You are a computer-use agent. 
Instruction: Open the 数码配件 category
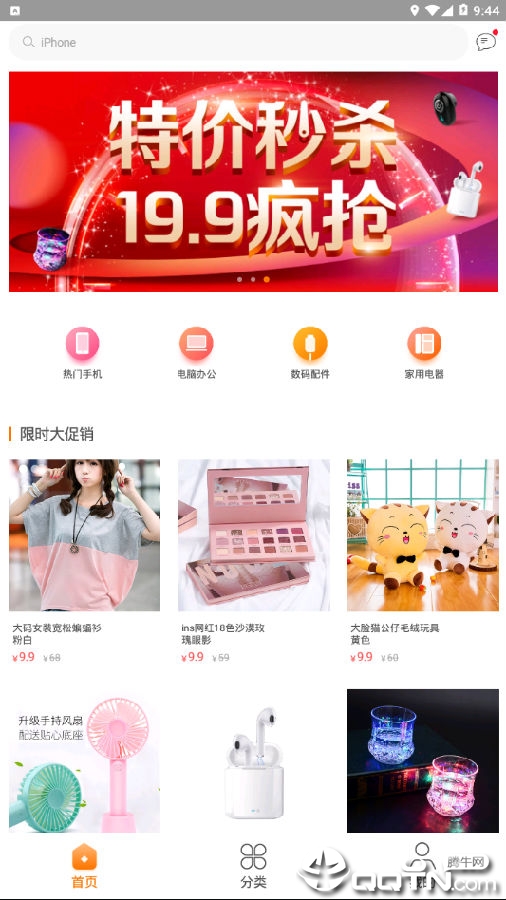tap(310, 352)
